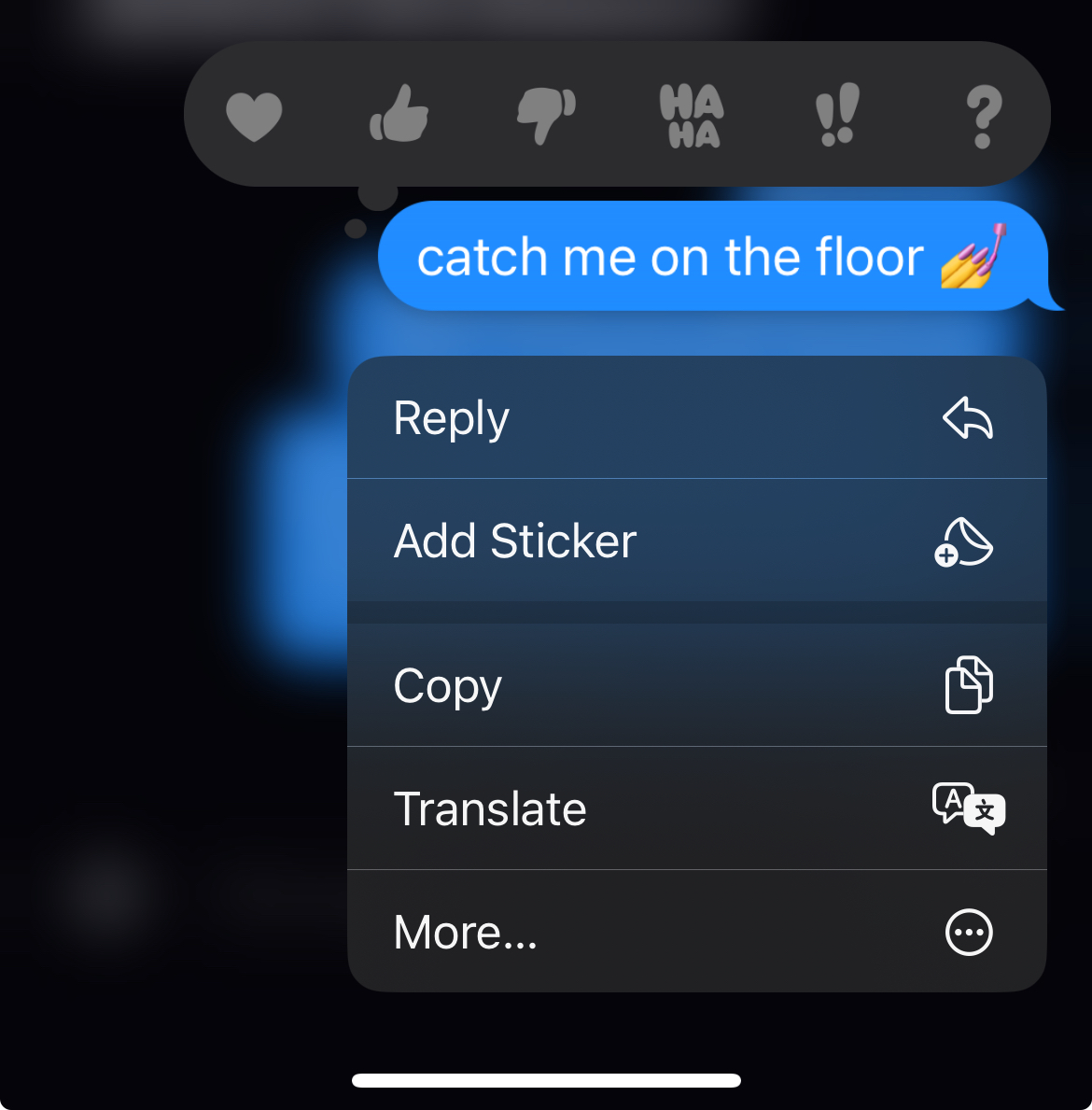This screenshot has width=1092, height=1110.
Task: Translate the selected message
Action: [x=696, y=808]
